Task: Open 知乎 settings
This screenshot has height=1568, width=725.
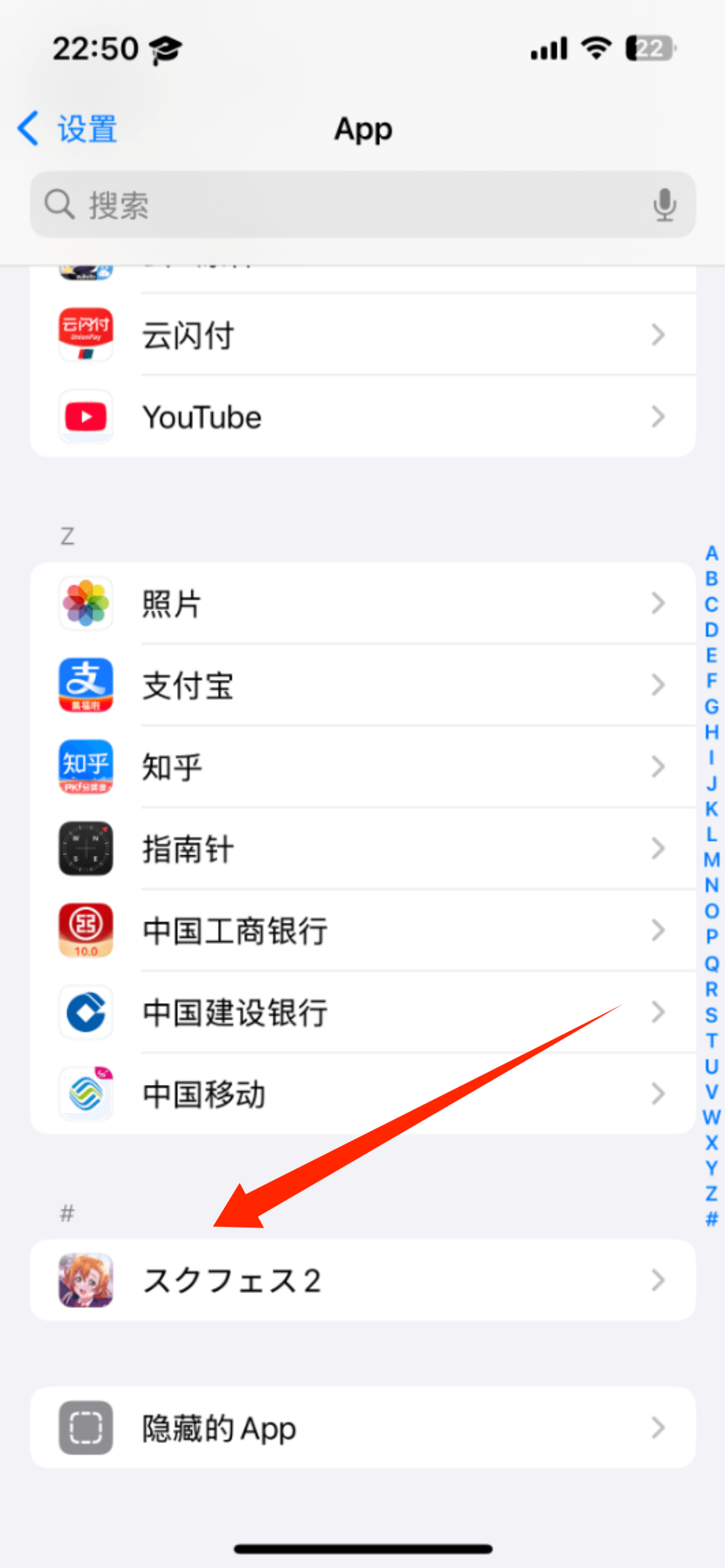Action: pyautogui.click(x=362, y=767)
